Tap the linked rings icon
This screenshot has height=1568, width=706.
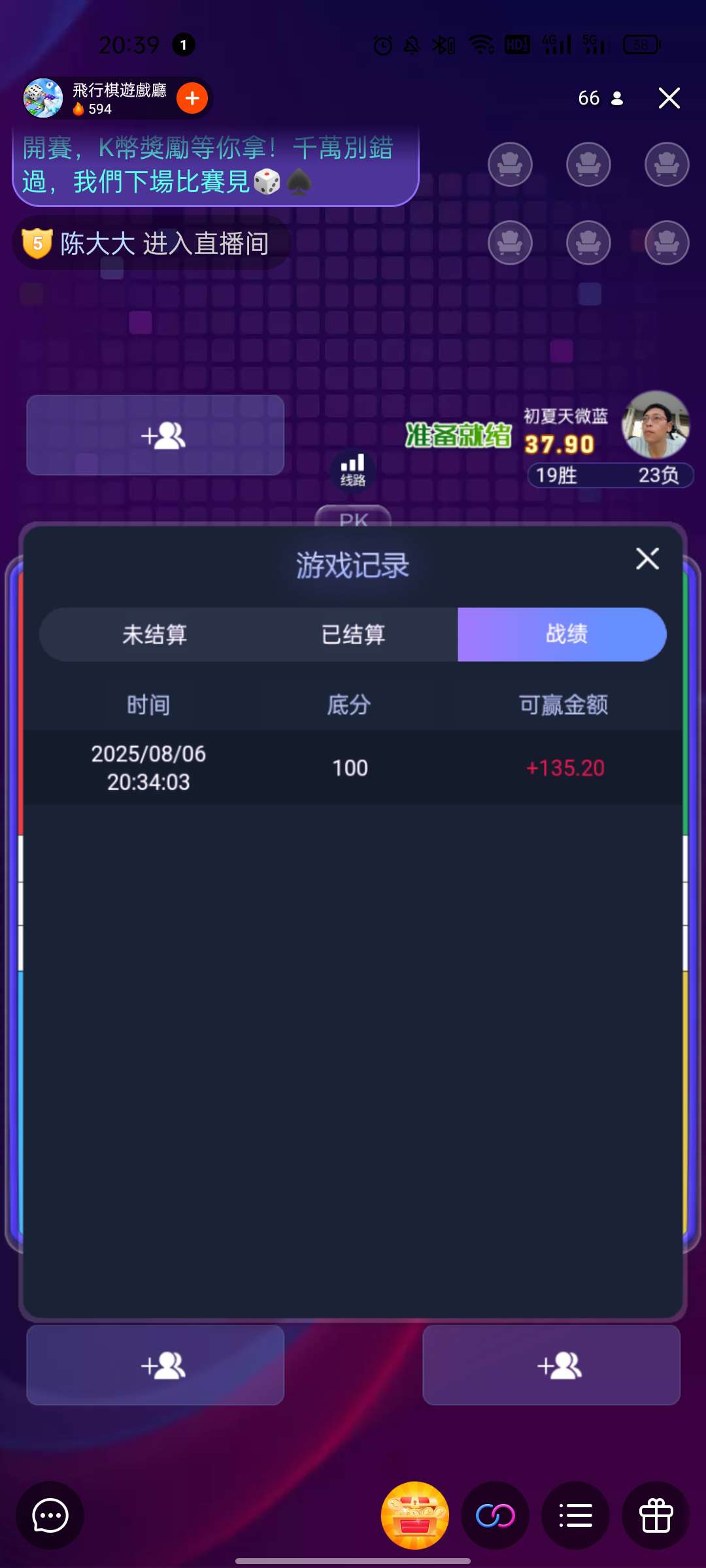pyautogui.click(x=495, y=1515)
